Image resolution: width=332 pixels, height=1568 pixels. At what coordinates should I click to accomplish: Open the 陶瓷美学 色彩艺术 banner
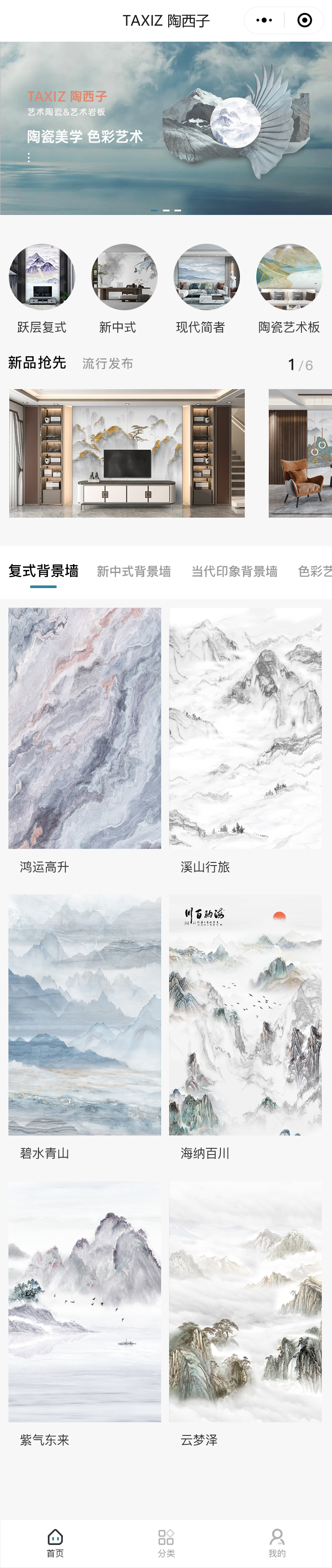coord(166,128)
